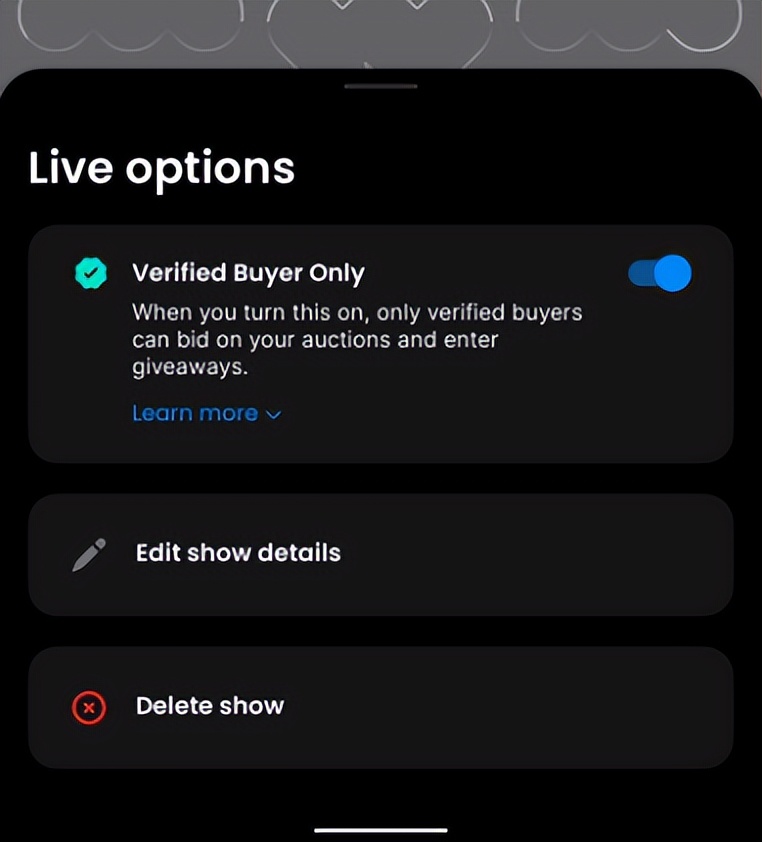762x842 pixels.
Task: Tap the bottom sheet drag handle
Action: click(380, 87)
